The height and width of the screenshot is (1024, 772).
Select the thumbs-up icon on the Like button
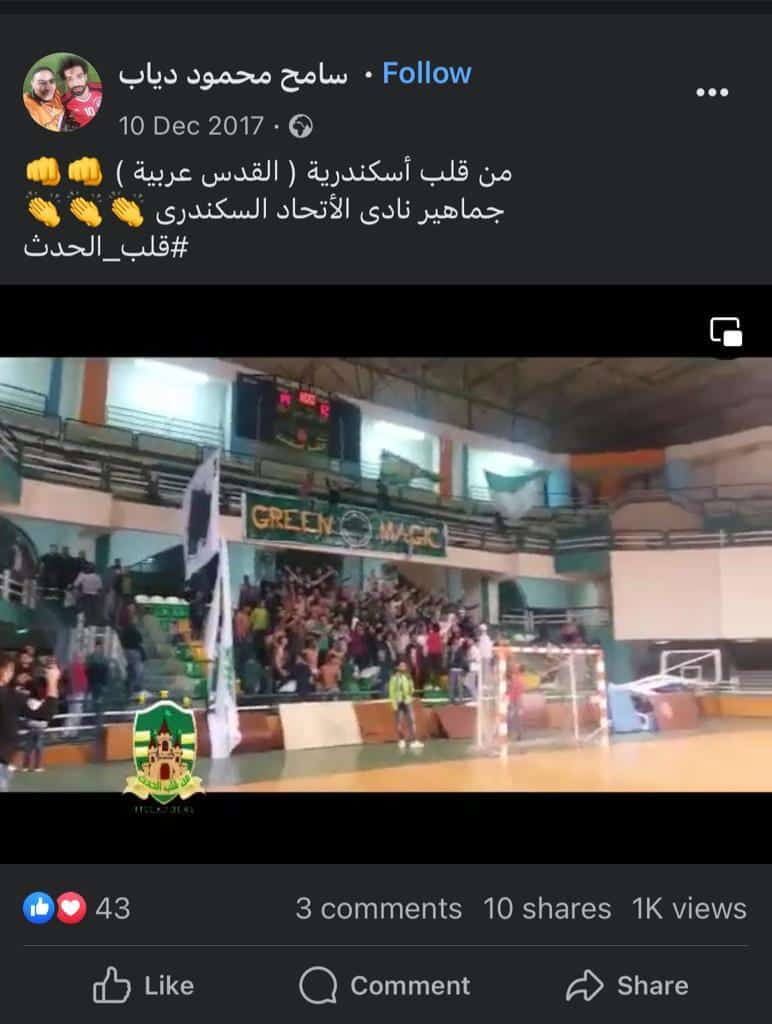[x=112, y=986]
